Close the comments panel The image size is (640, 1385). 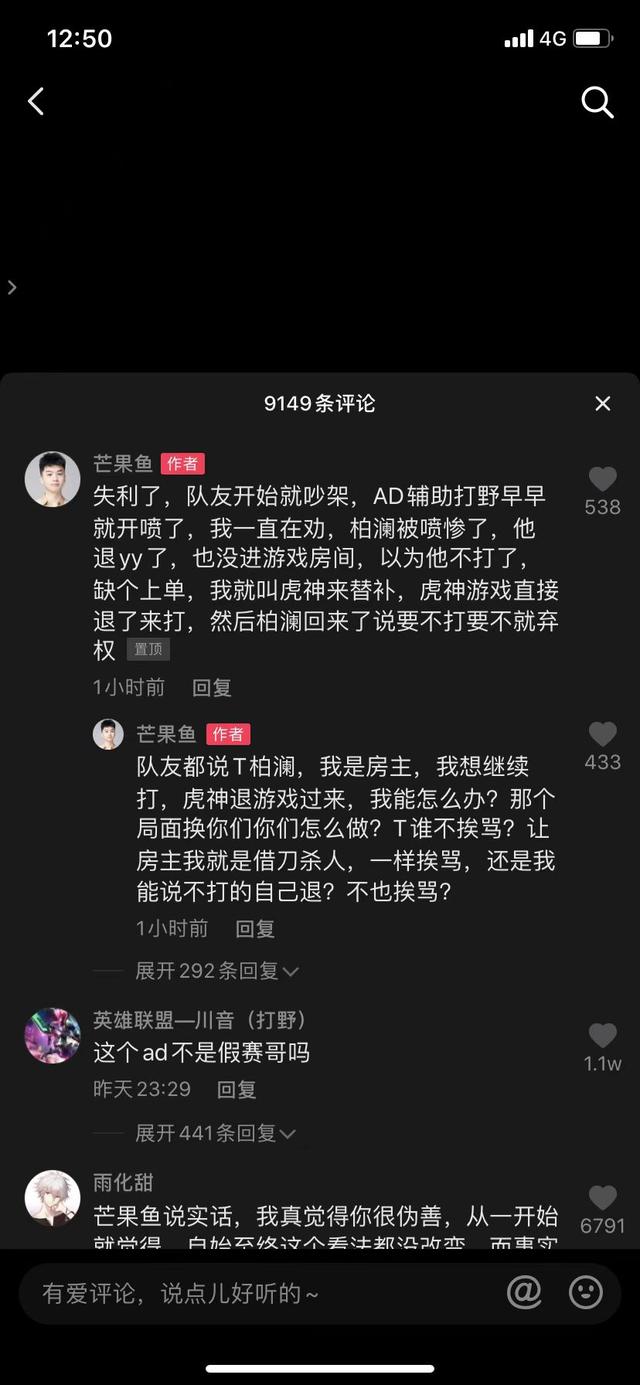pyautogui.click(x=602, y=403)
